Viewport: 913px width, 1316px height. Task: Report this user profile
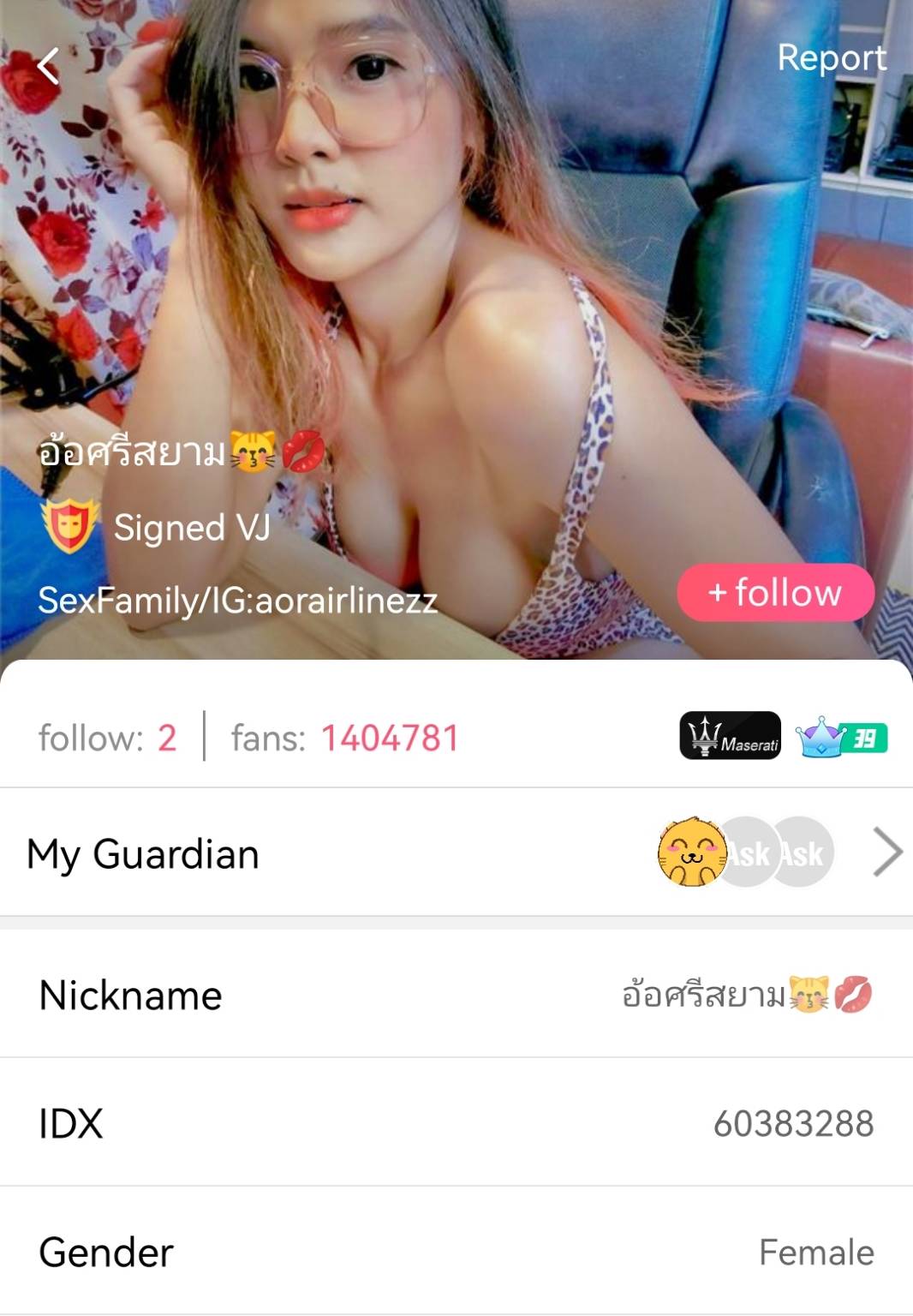pyautogui.click(x=831, y=58)
